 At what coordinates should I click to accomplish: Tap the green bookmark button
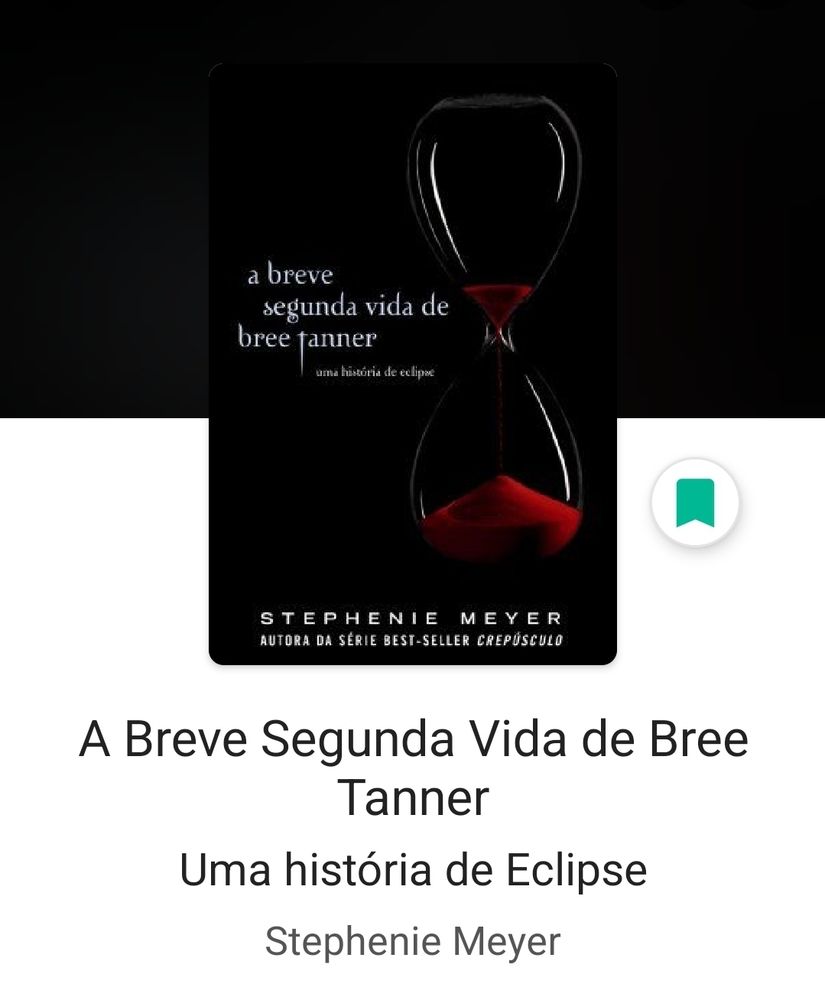pyautogui.click(x=695, y=503)
